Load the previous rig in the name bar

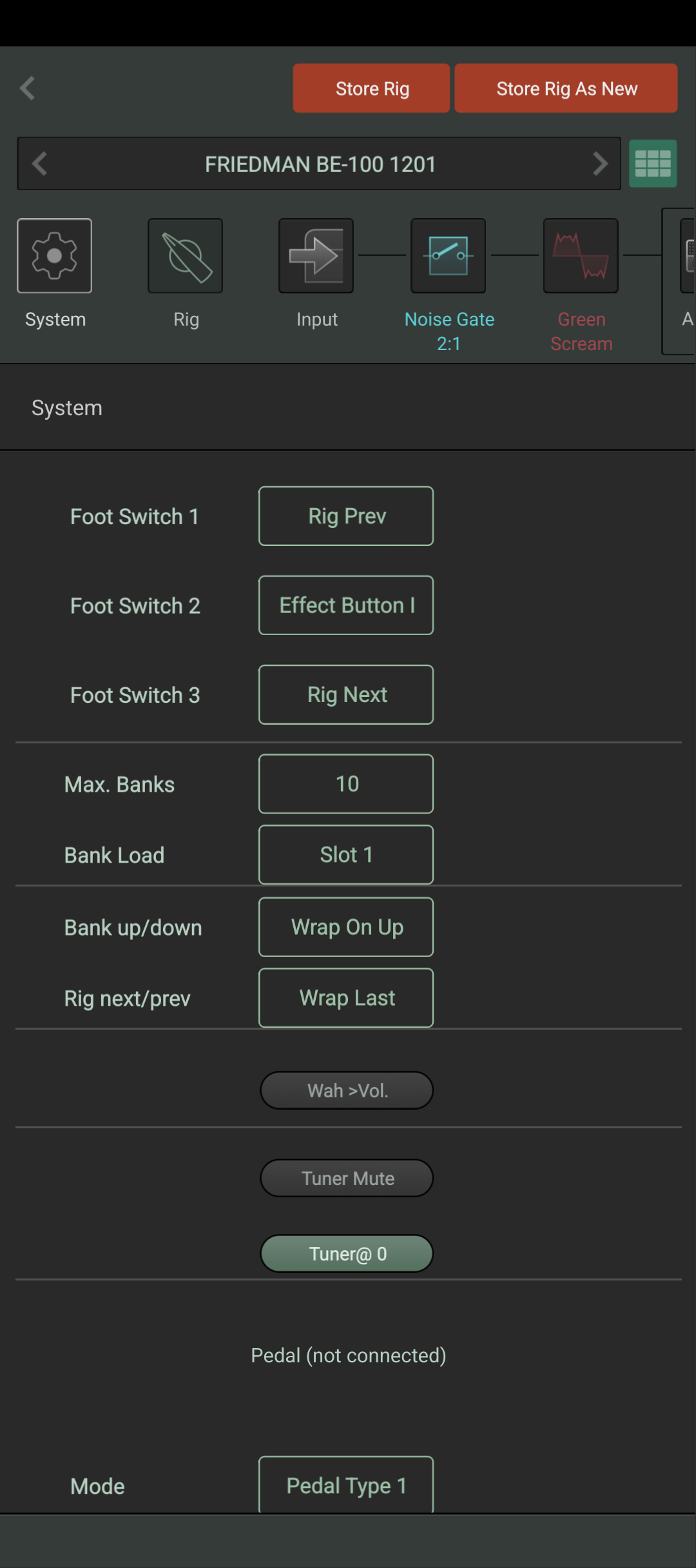(x=40, y=164)
